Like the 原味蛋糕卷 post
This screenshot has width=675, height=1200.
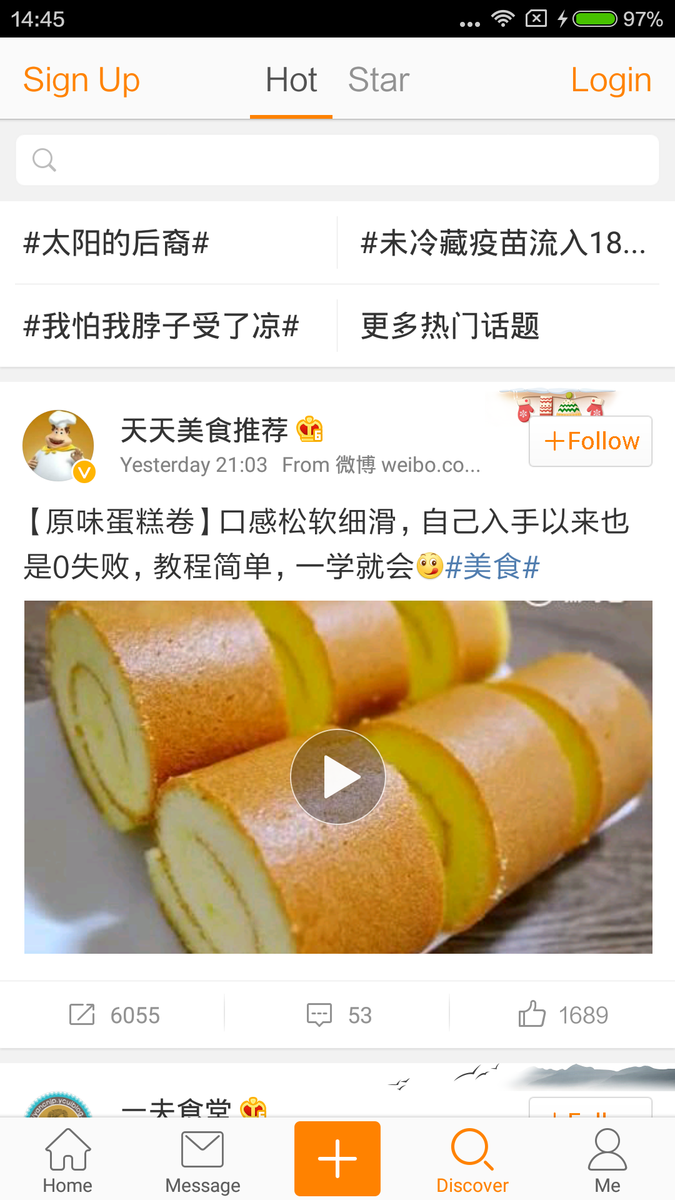[562, 1015]
